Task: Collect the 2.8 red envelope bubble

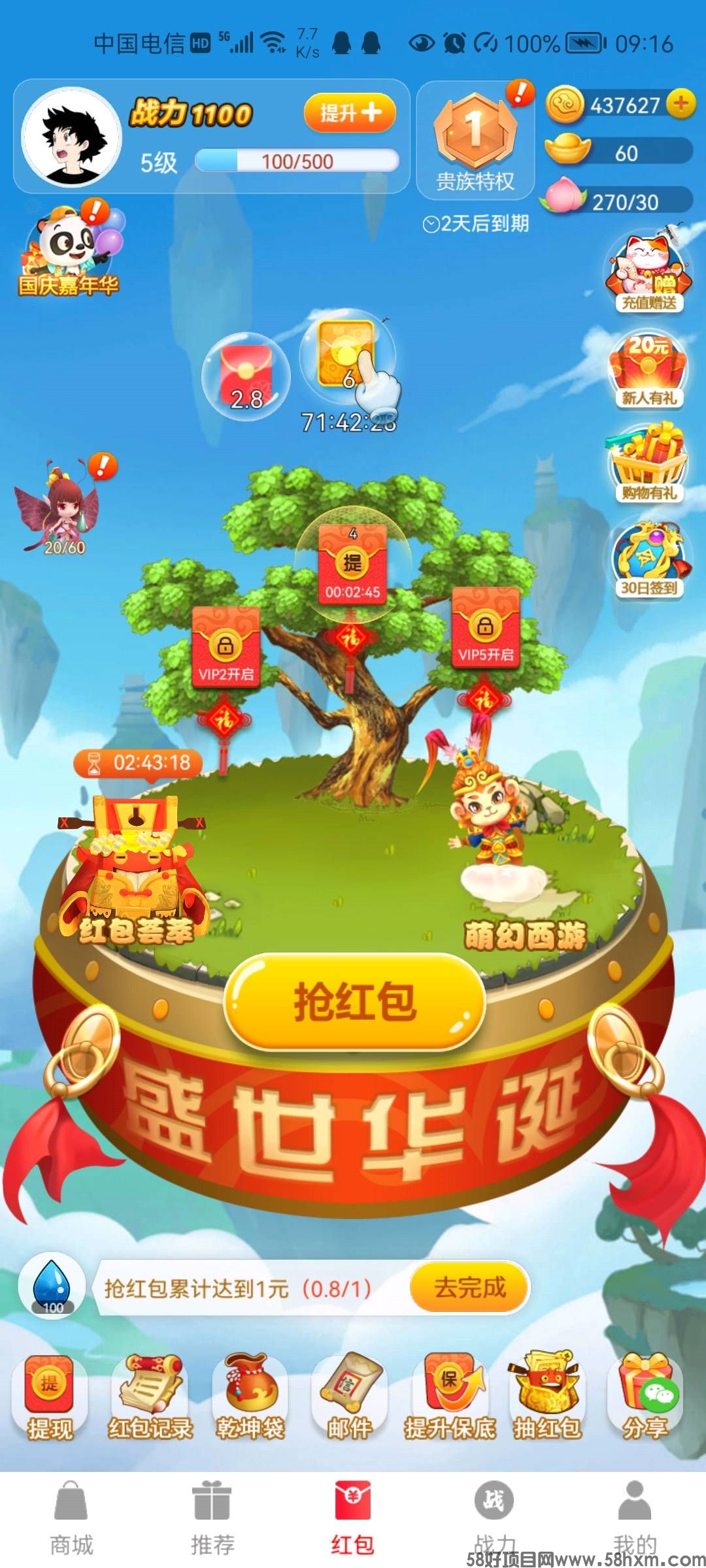Action: pos(246,376)
